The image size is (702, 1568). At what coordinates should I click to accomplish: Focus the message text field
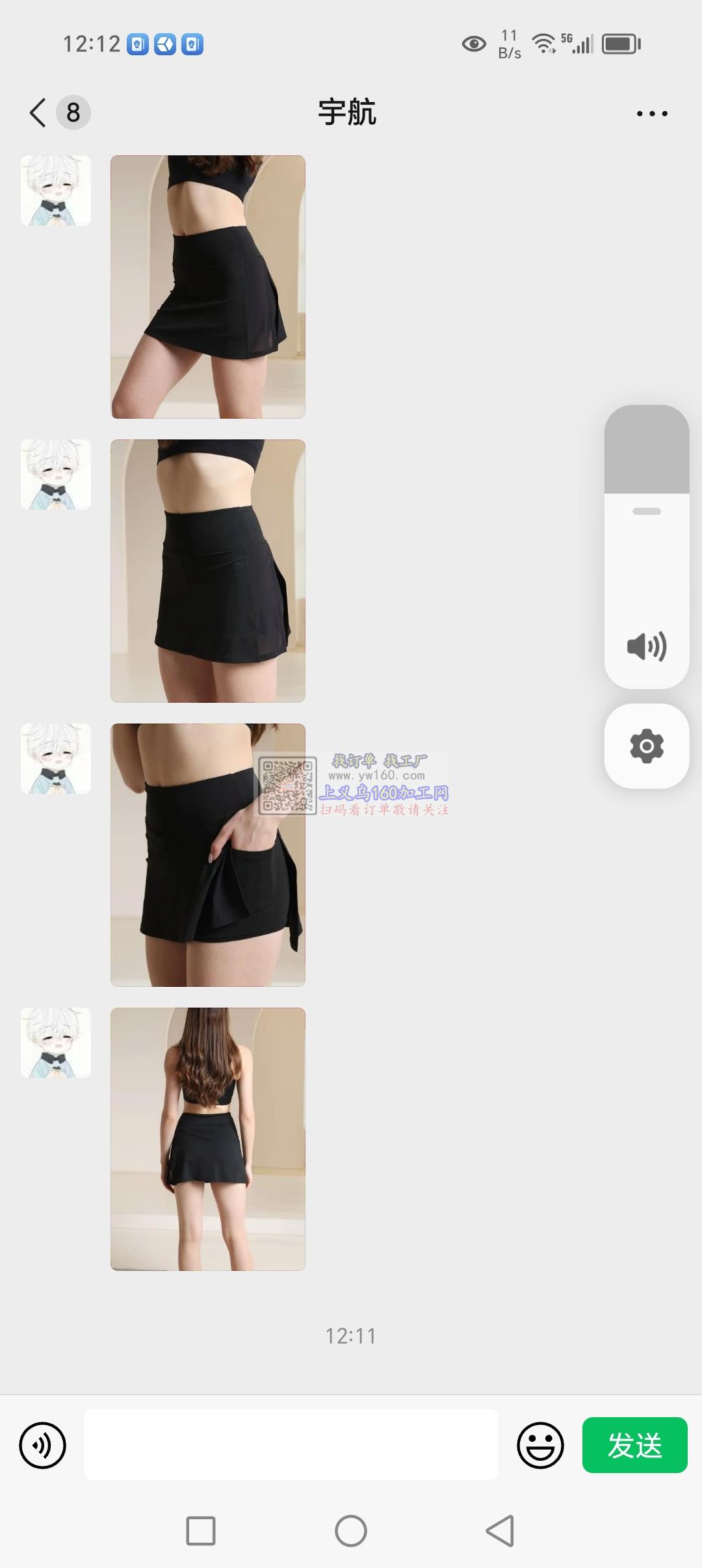pyautogui.click(x=291, y=1444)
